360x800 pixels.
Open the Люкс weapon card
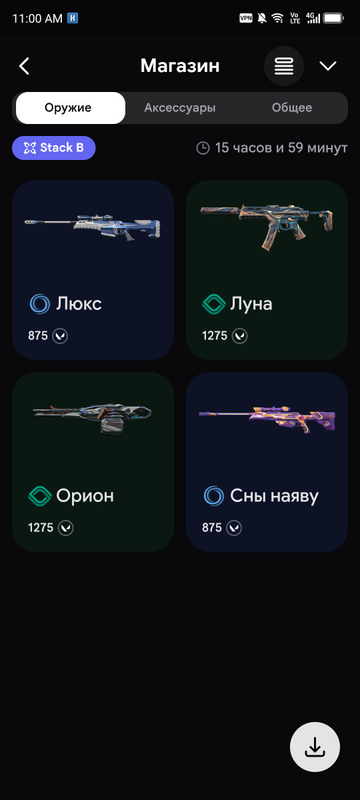(x=93, y=270)
